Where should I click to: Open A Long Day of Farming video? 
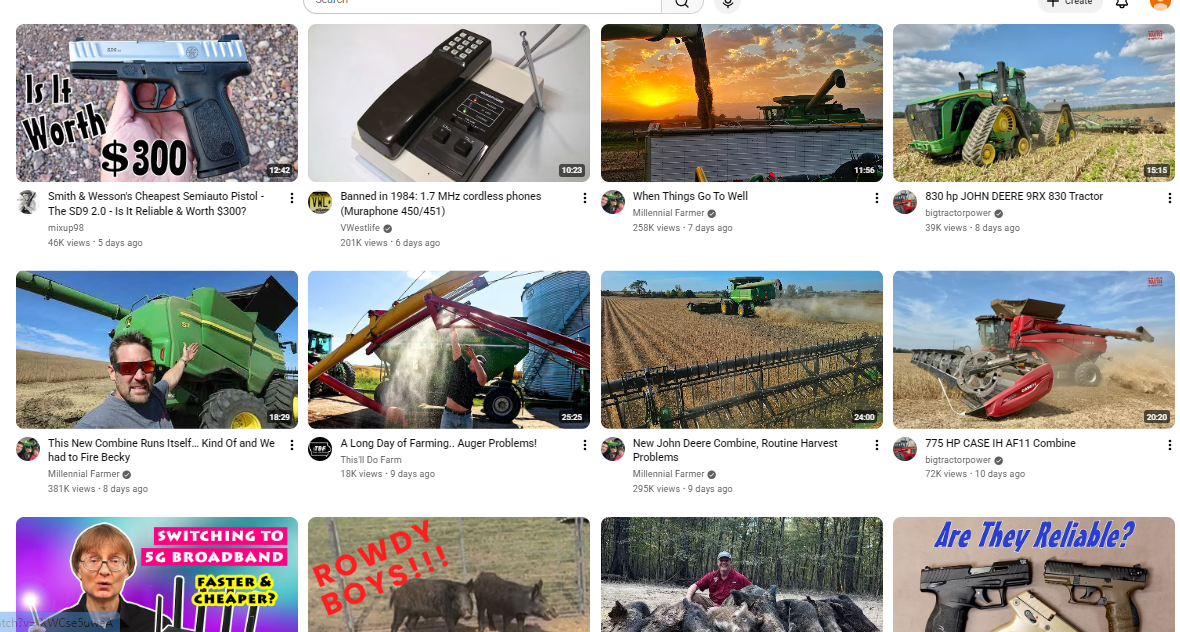tap(448, 349)
